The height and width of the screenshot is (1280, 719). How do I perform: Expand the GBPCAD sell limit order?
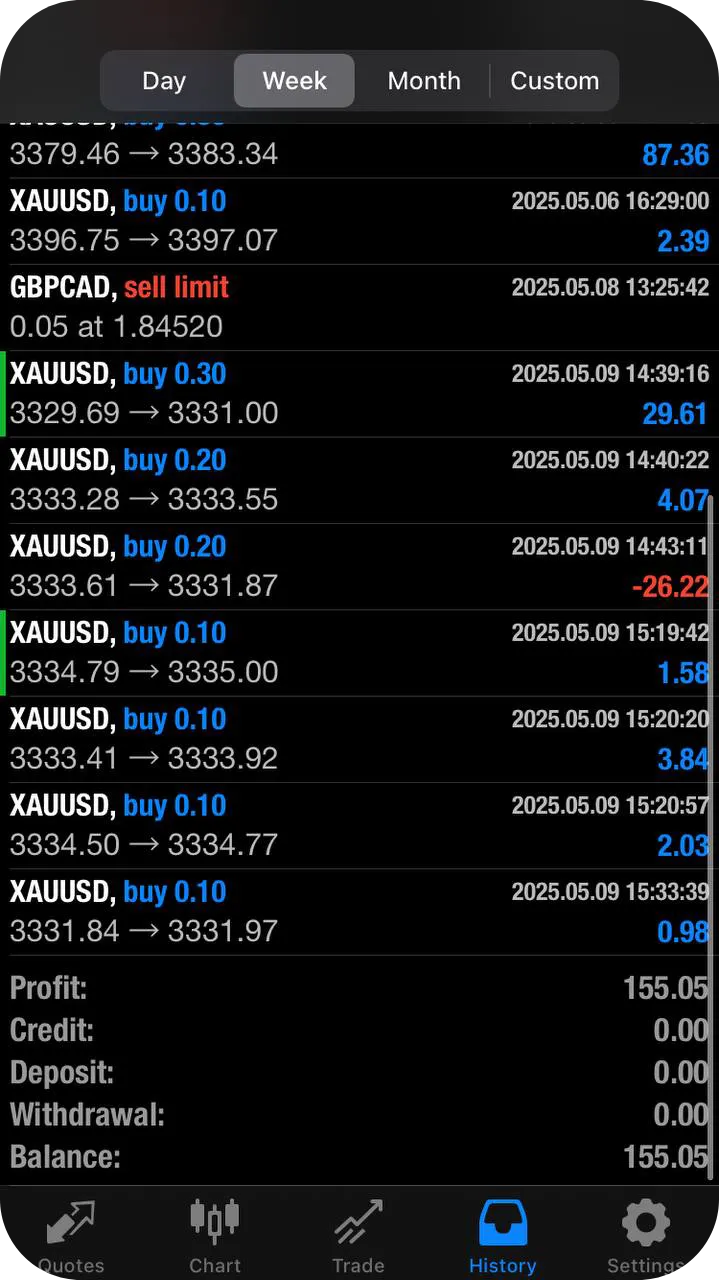[x=359, y=308]
